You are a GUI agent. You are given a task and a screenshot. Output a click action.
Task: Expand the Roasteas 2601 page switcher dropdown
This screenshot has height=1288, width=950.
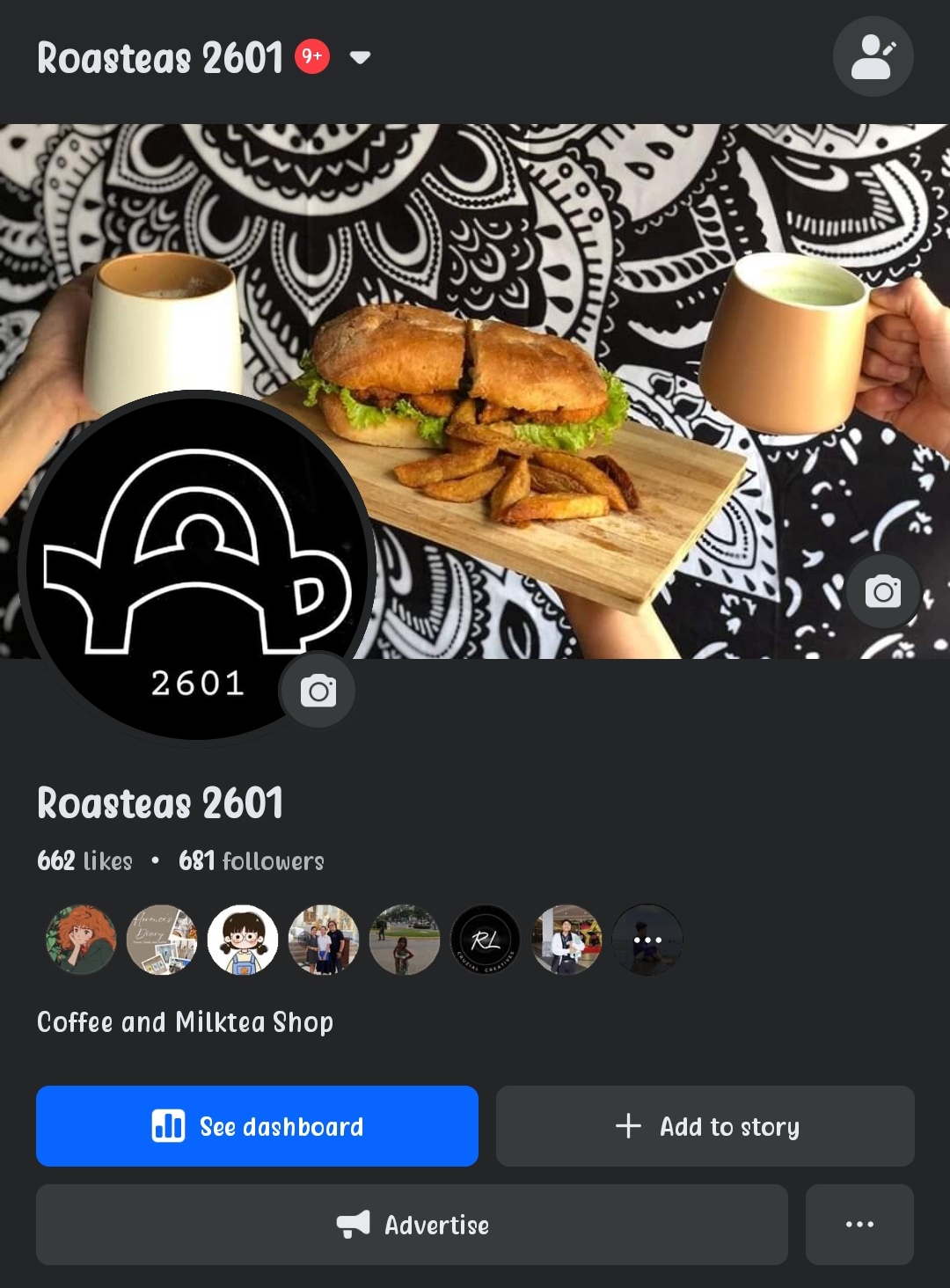coord(360,58)
